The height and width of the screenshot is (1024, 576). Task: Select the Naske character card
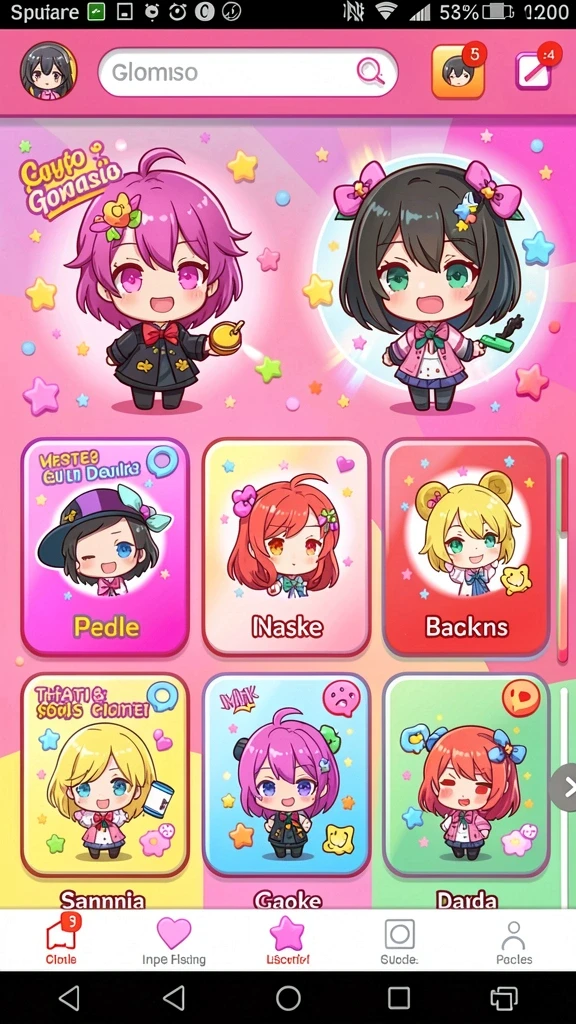286,547
